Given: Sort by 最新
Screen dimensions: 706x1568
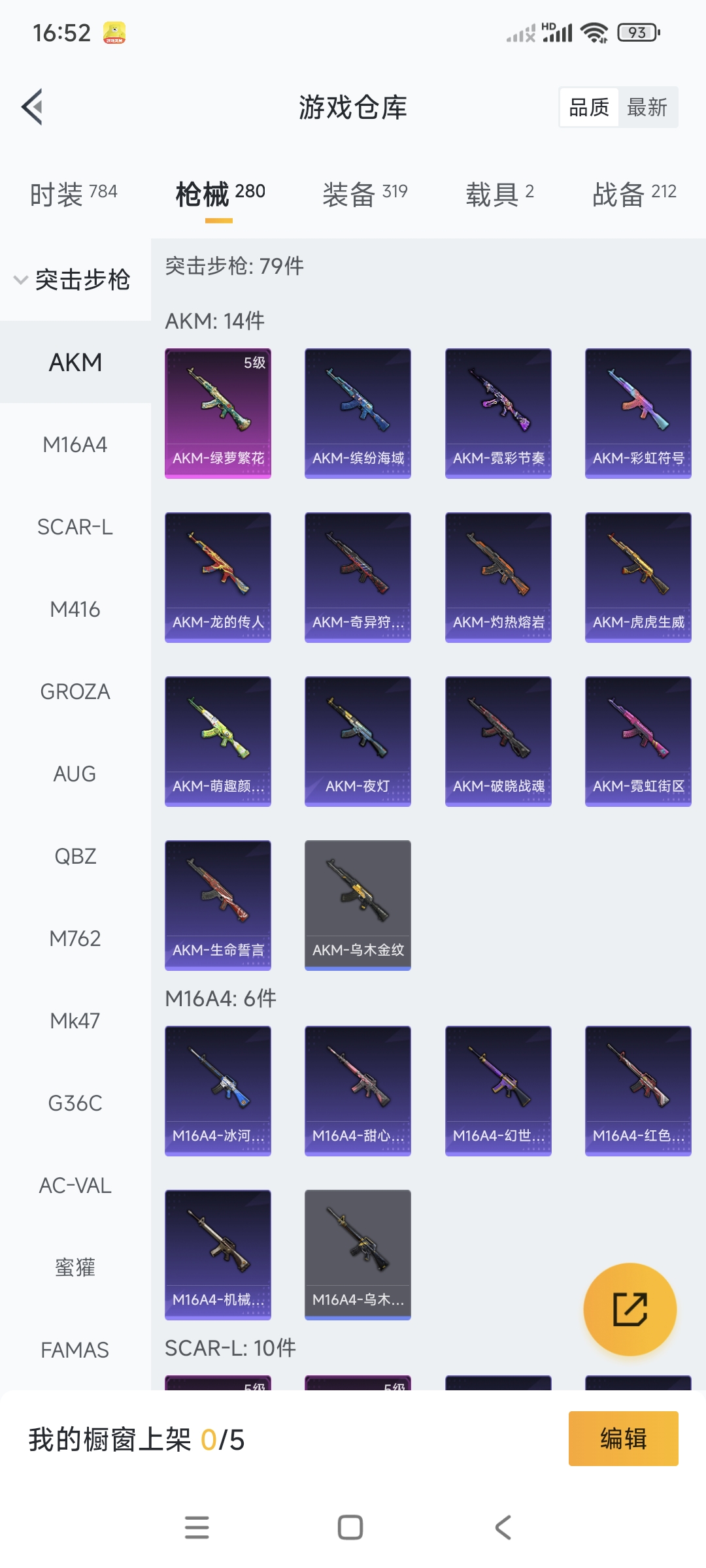Looking at the screenshot, I should click(x=647, y=107).
